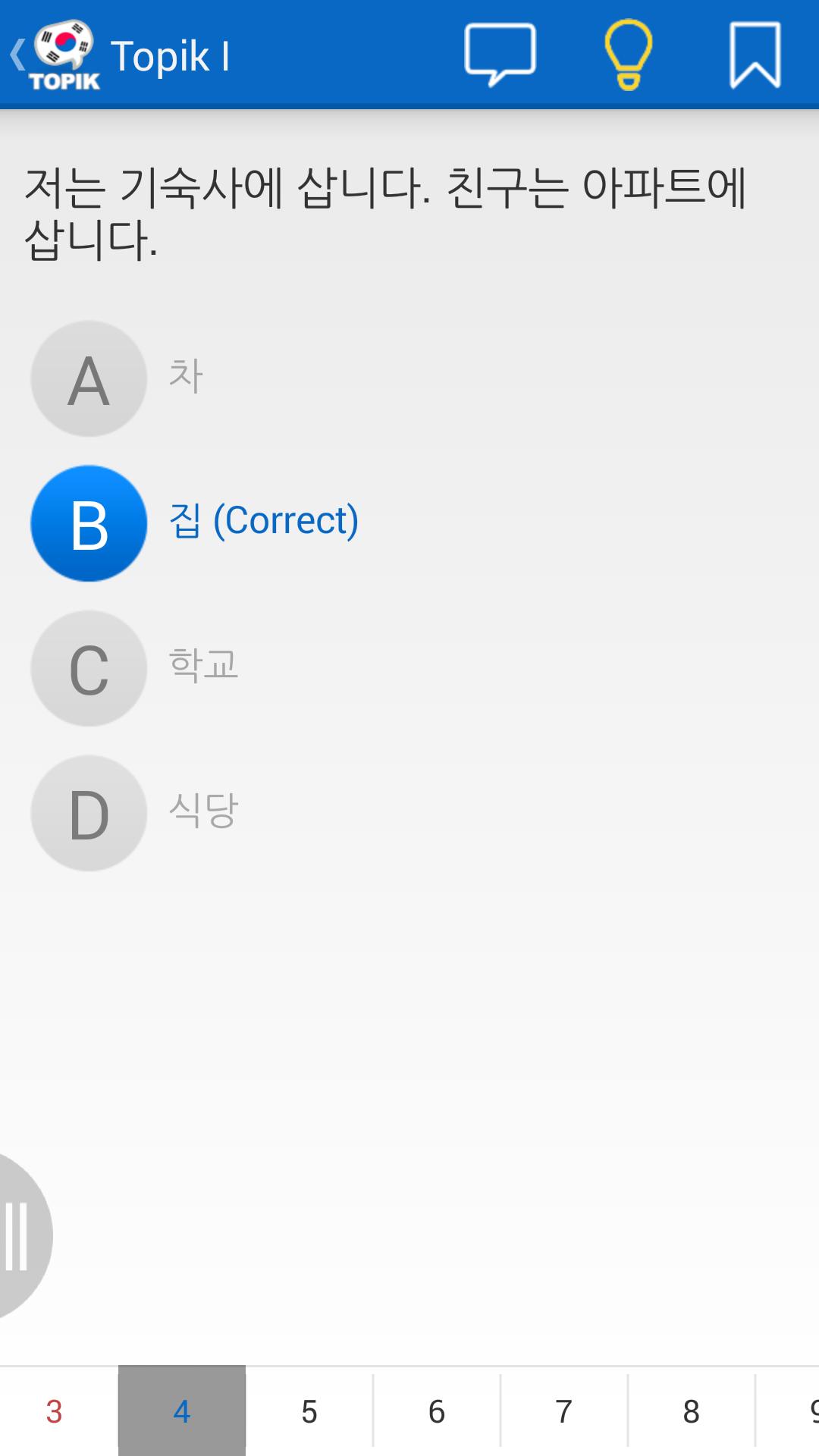Image resolution: width=819 pixels, height=1456 pixels.
Task: Select answer A 차
Action: 89,378
